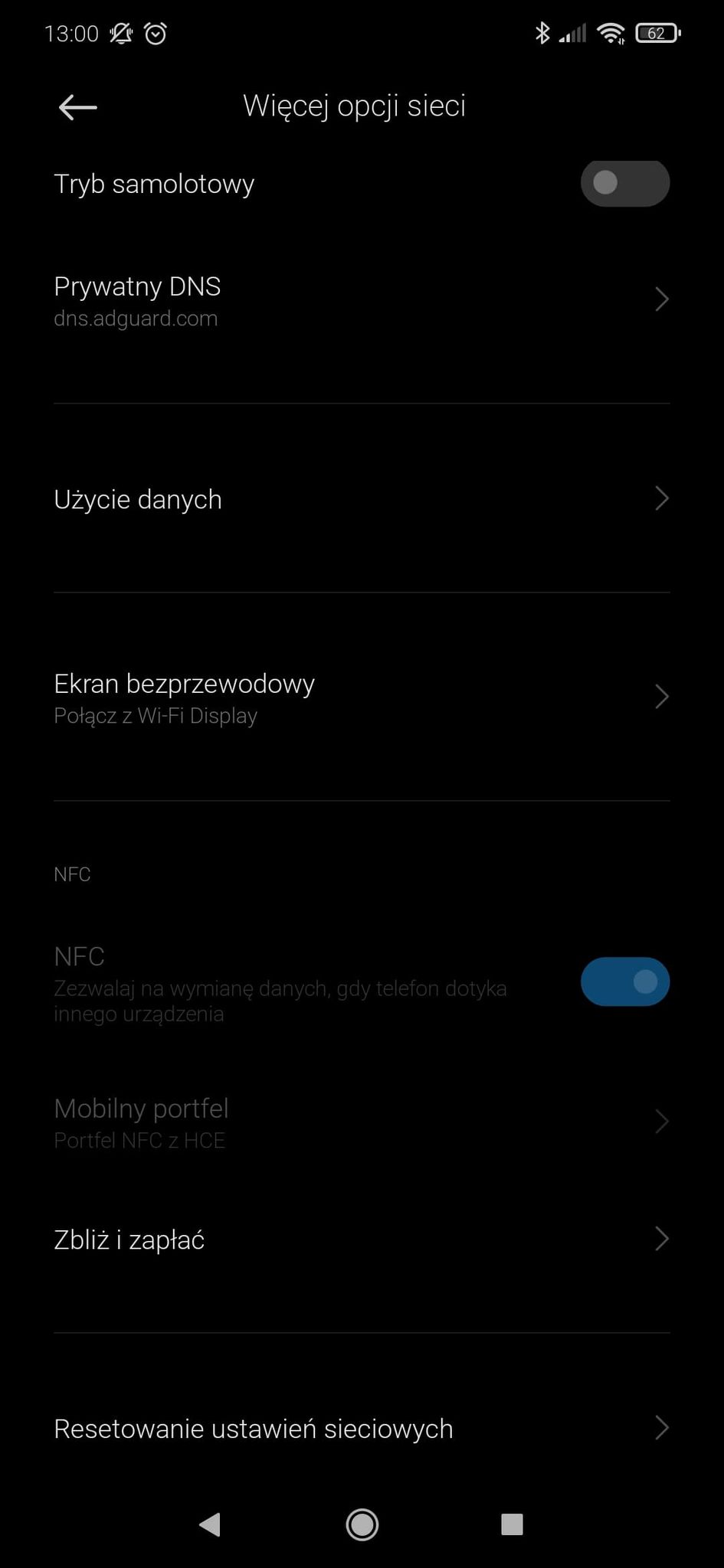Image resolution: width=724 pixels, height=1568 pixels.
Task: Open Resetowanie ustawień sieciowych
Action: 362,1429
